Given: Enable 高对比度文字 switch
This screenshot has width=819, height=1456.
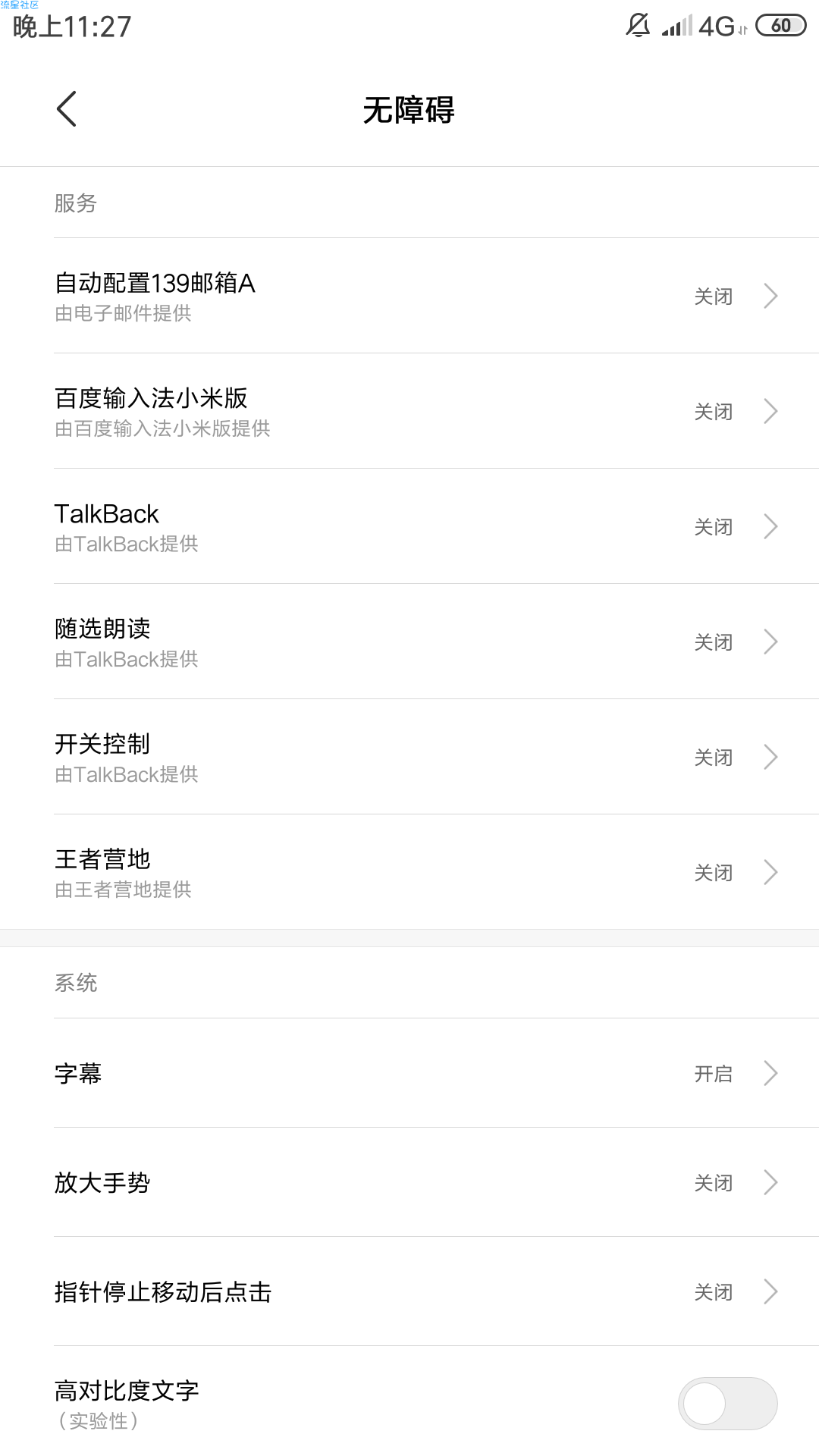Looking at the screenshot, I should coord(728,1404).
